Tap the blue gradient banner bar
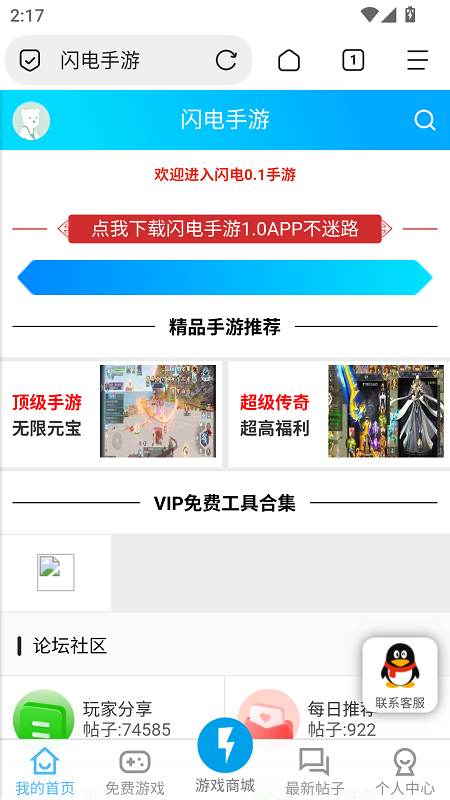Image resolution: width=450 pixels, height=800 pixels. tap(225, 278)
